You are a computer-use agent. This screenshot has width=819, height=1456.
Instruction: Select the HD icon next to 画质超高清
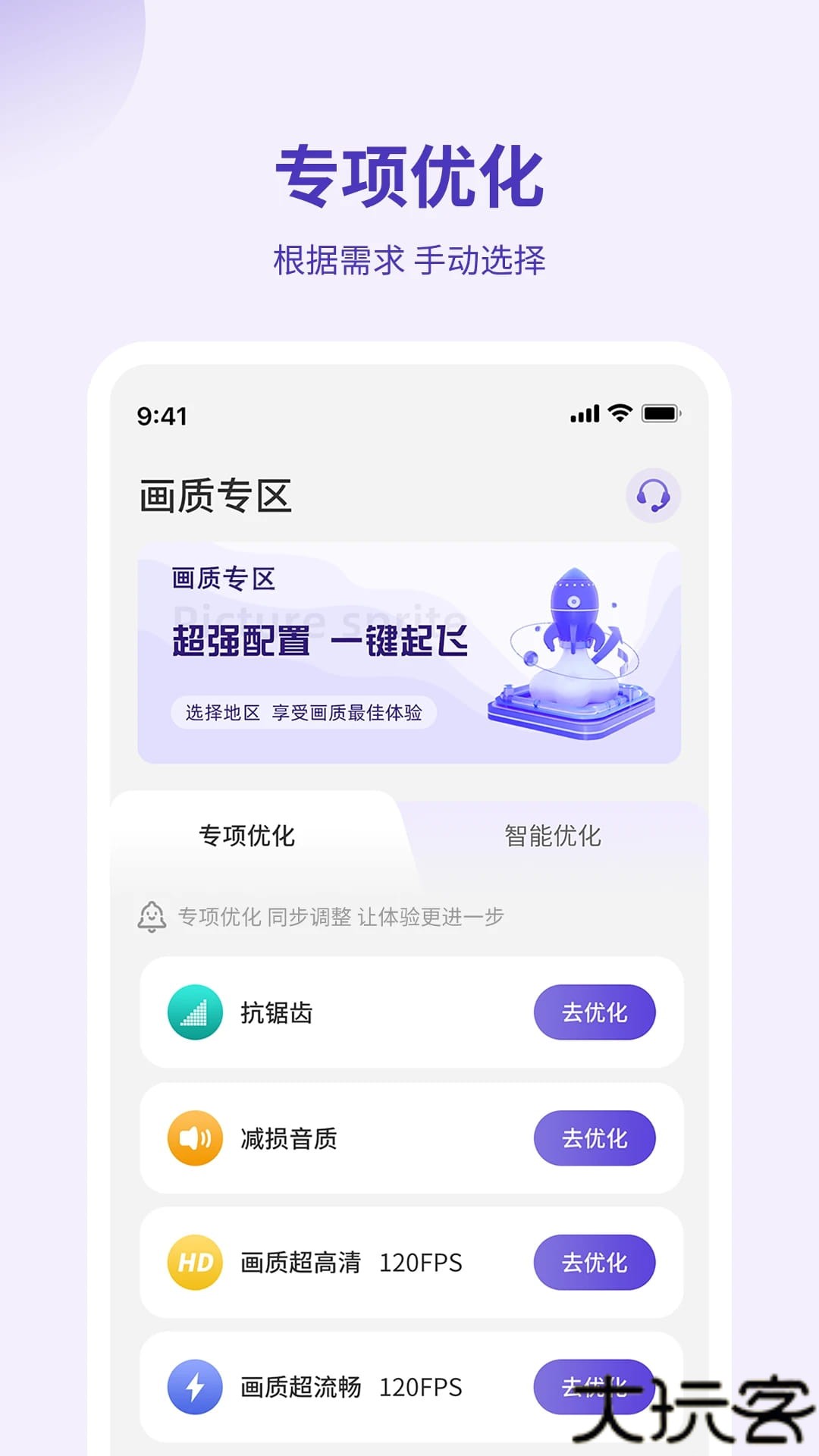pyautogui.click(x=193, y=1263)
